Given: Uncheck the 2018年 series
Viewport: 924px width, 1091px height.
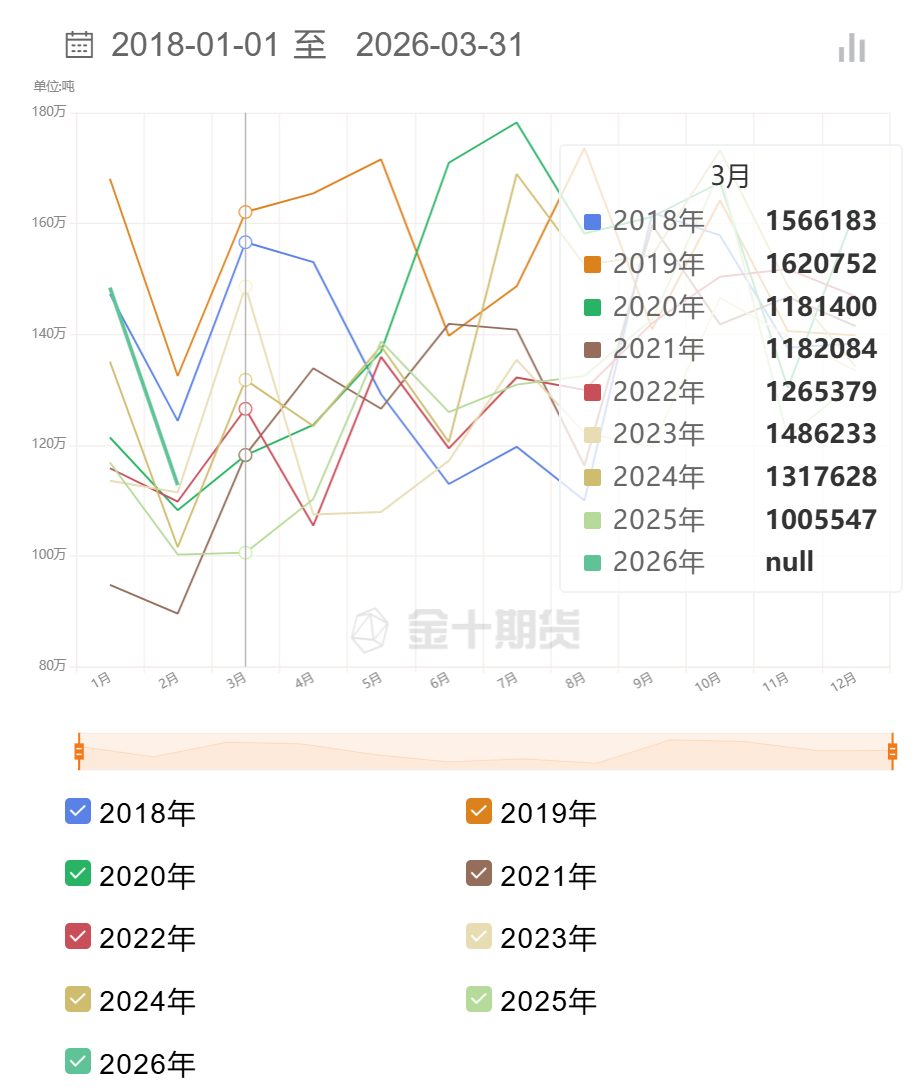Looking at the screenshot, I should (x=78, y=811).
